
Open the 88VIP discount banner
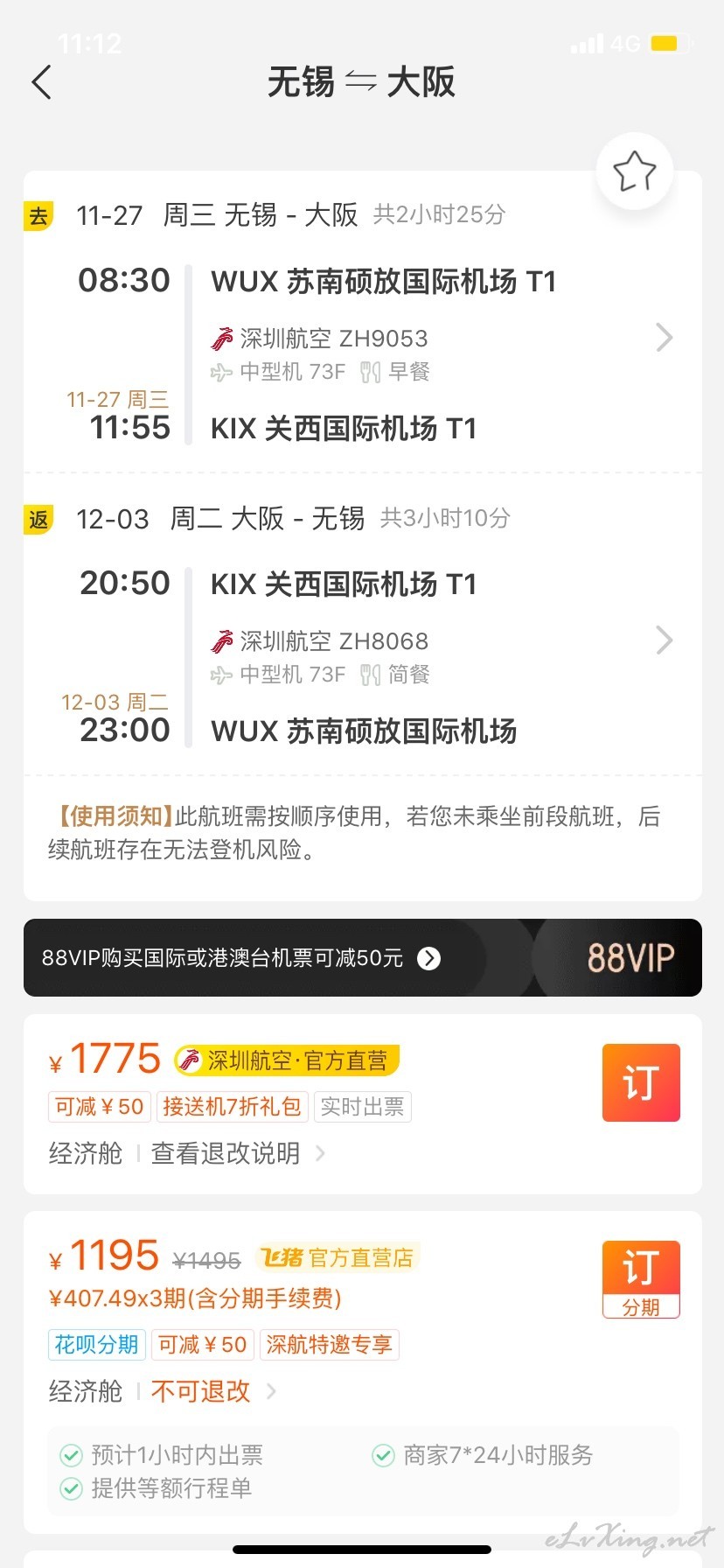tap(363, 957)
